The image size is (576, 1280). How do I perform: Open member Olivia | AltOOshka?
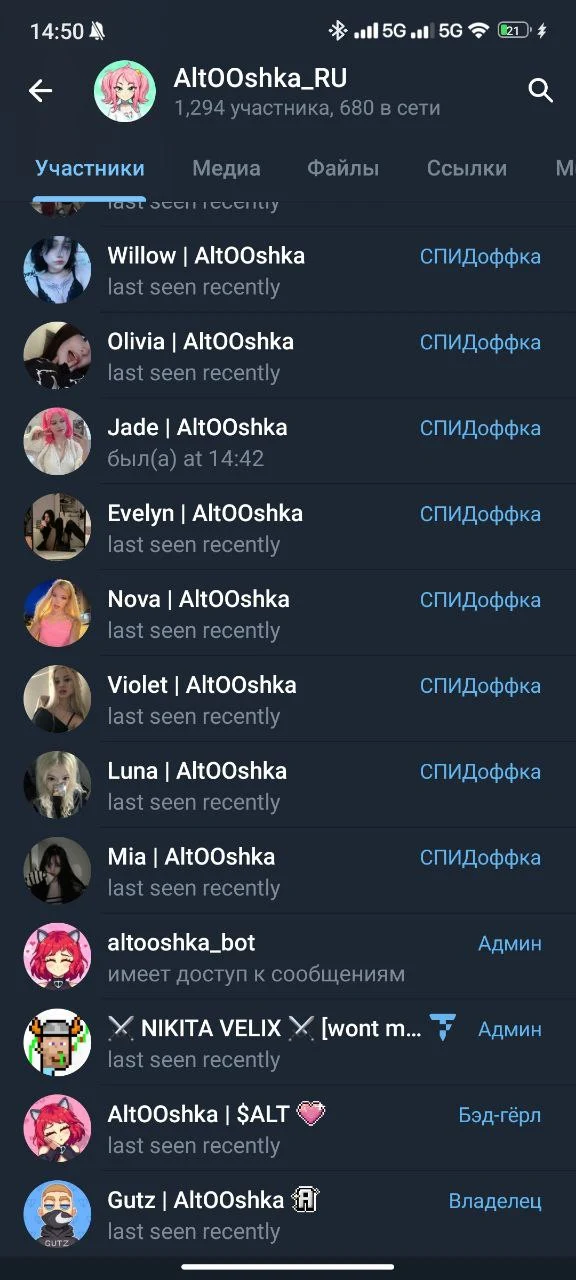point(288,356)
